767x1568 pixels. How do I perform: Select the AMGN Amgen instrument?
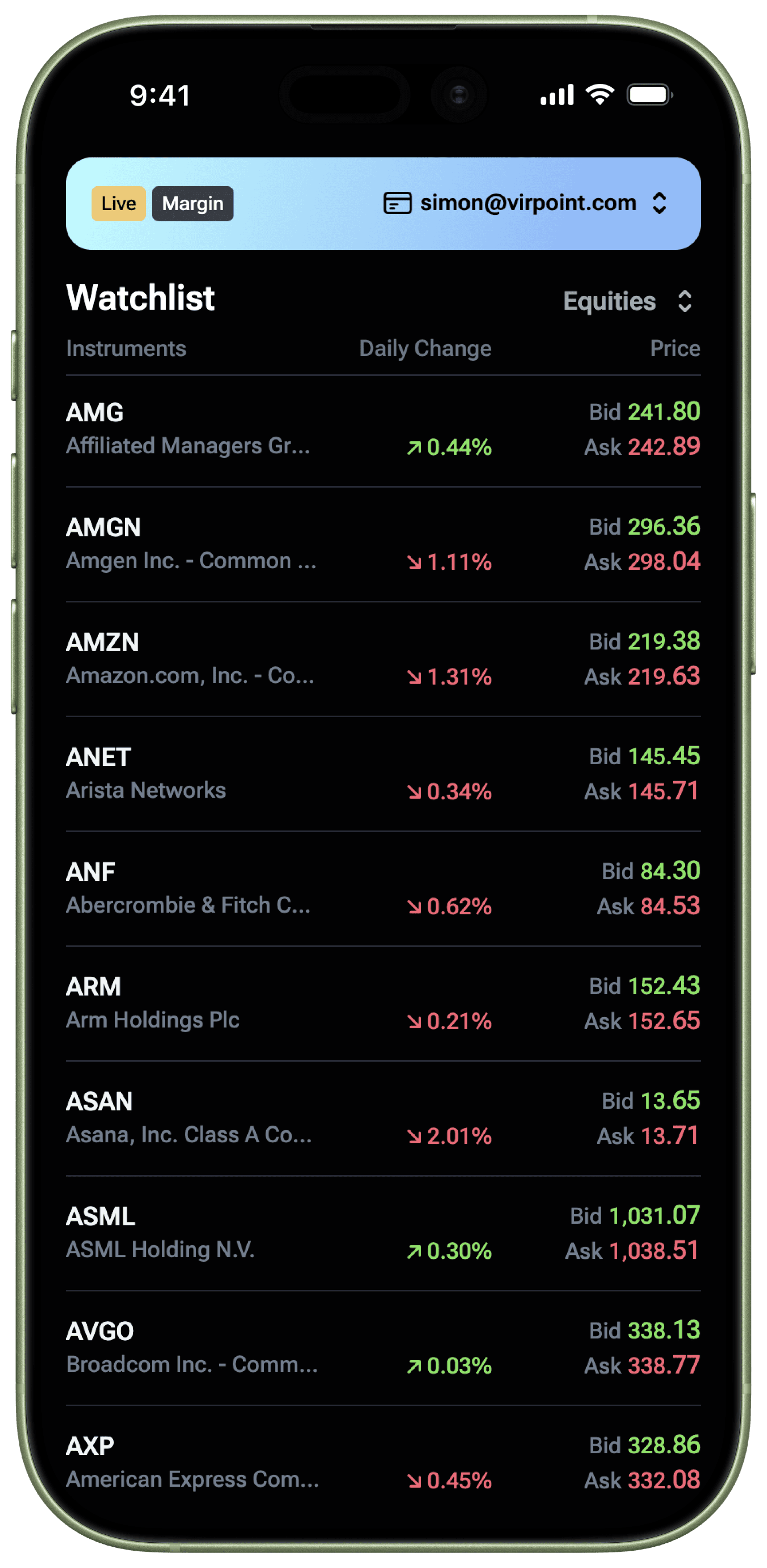click(383, 544)
